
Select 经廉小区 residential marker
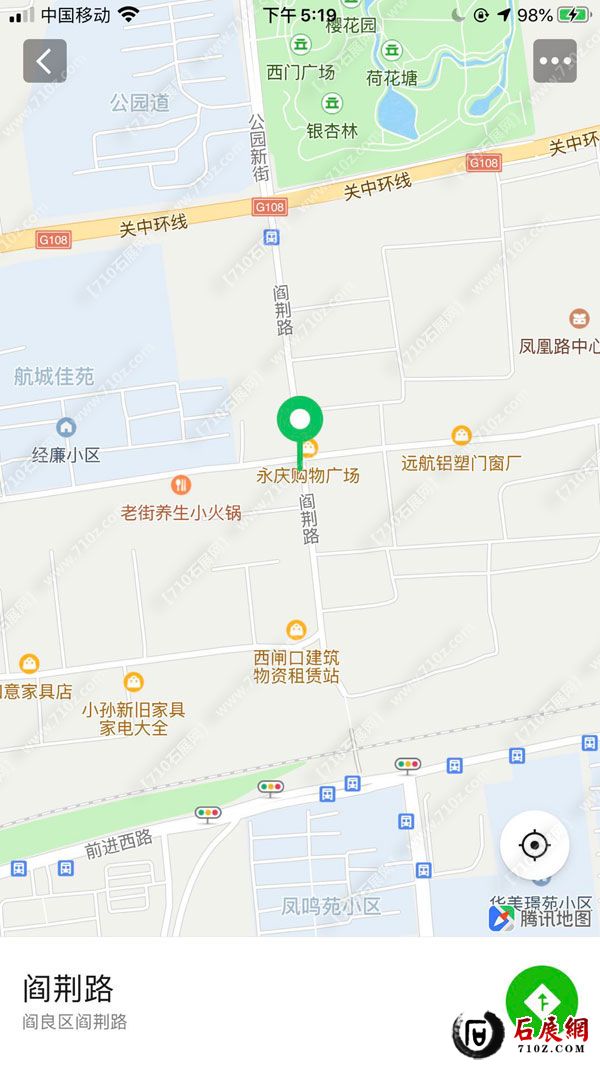click(x=66, y=428)
